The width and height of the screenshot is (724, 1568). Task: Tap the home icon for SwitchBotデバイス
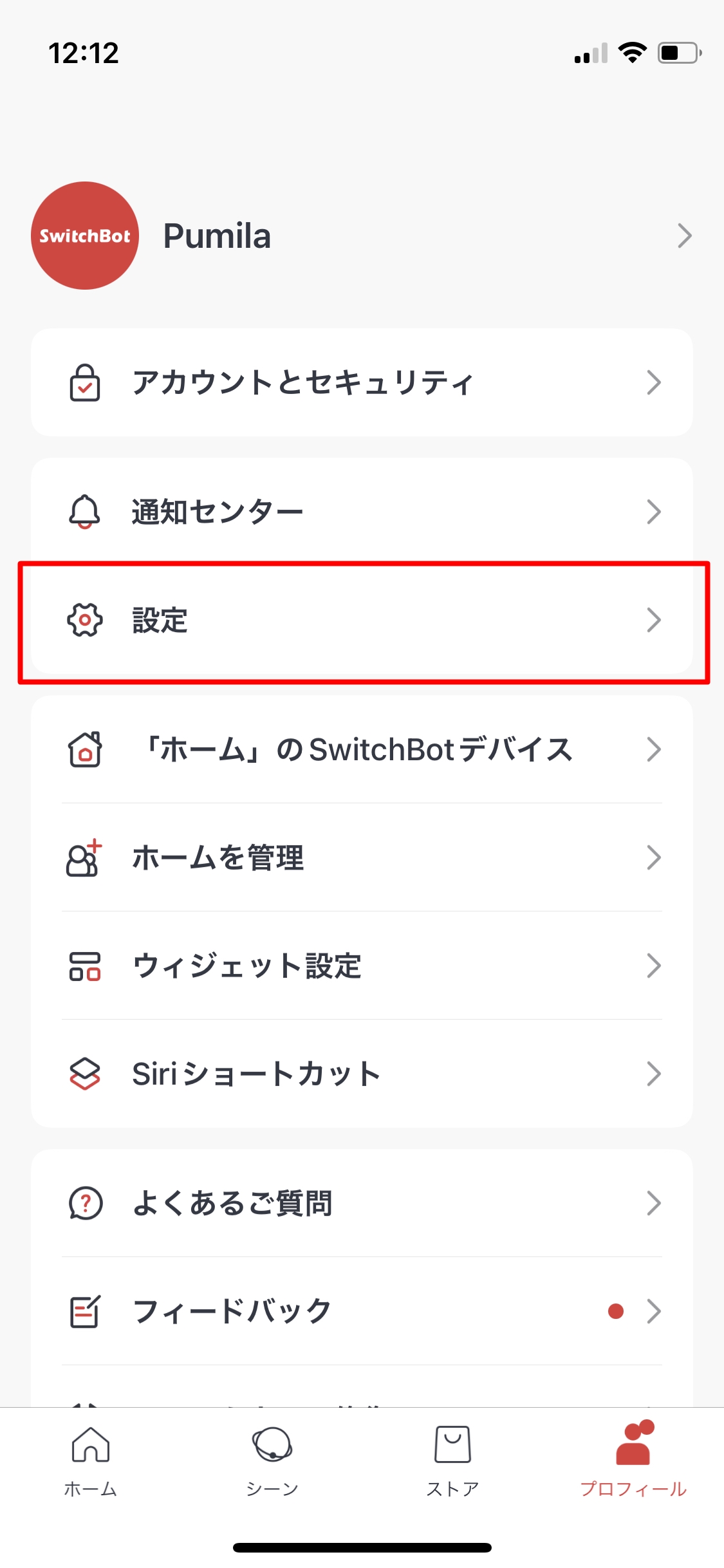pyautogui.click(x=84, y=749)
